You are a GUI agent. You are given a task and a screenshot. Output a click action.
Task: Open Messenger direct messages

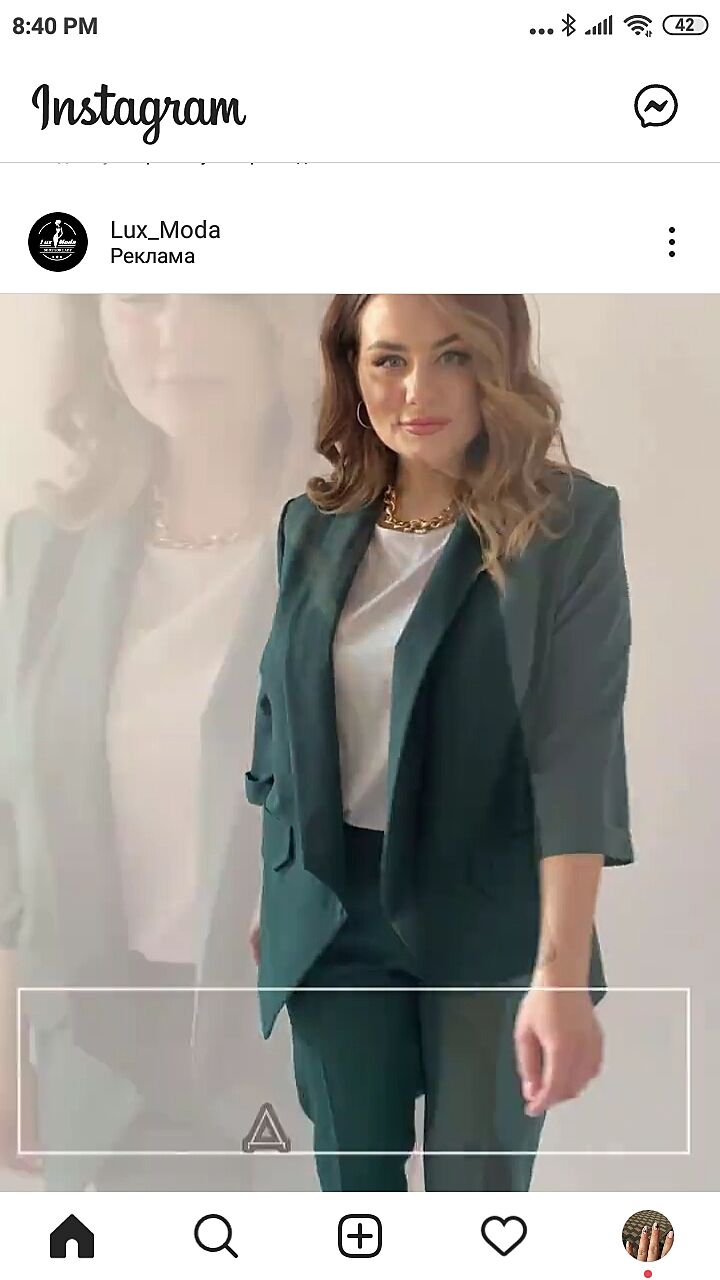[x=656, y=106]
